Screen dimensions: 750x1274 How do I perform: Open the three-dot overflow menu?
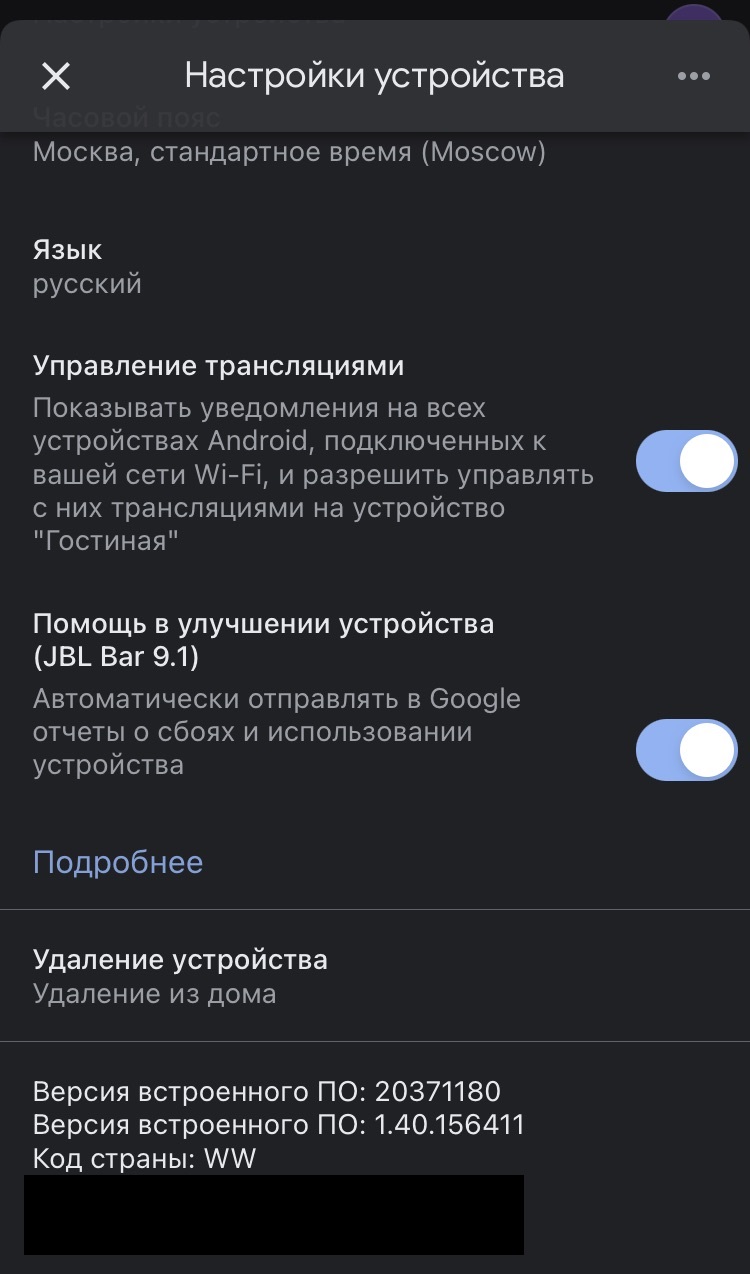(693, 76)
